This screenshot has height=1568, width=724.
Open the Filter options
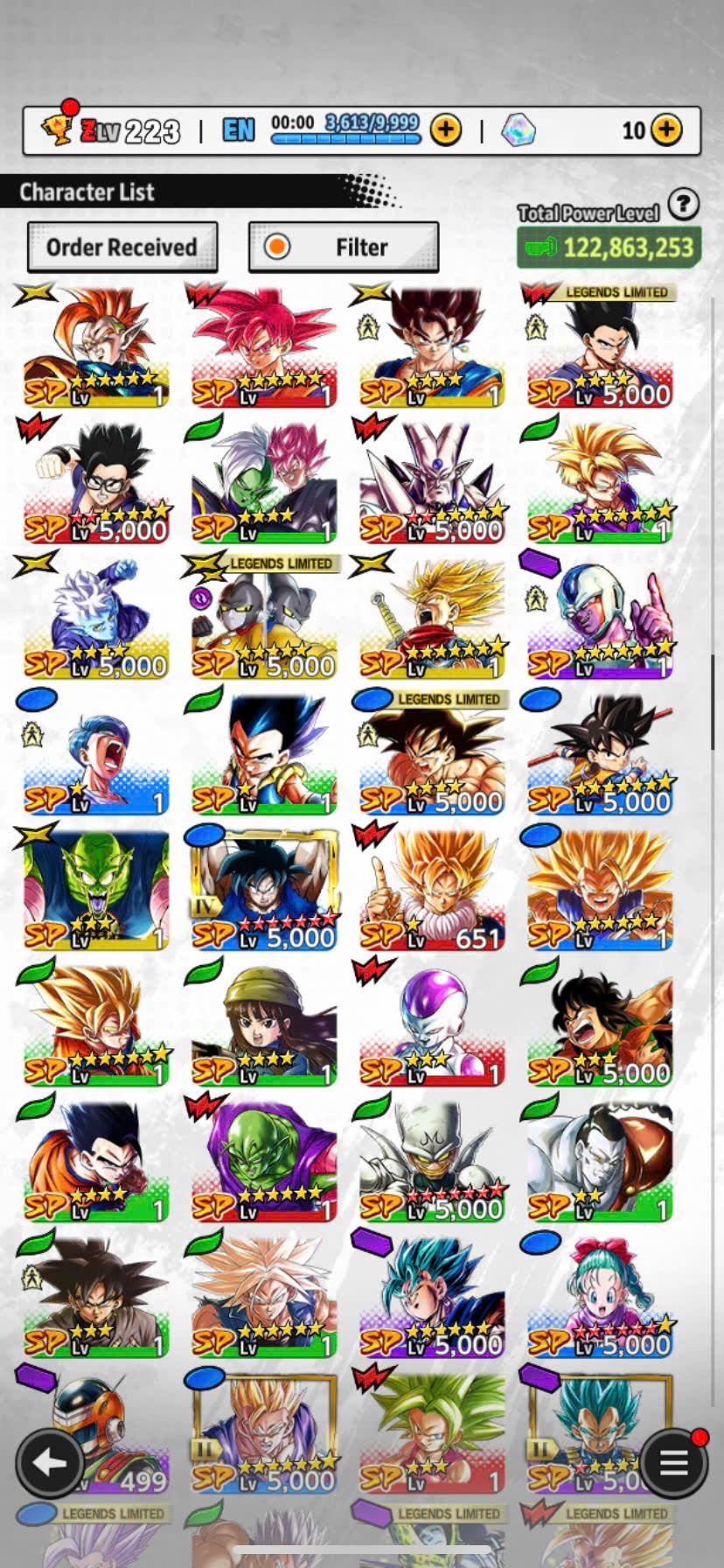[x=344, y=248]
